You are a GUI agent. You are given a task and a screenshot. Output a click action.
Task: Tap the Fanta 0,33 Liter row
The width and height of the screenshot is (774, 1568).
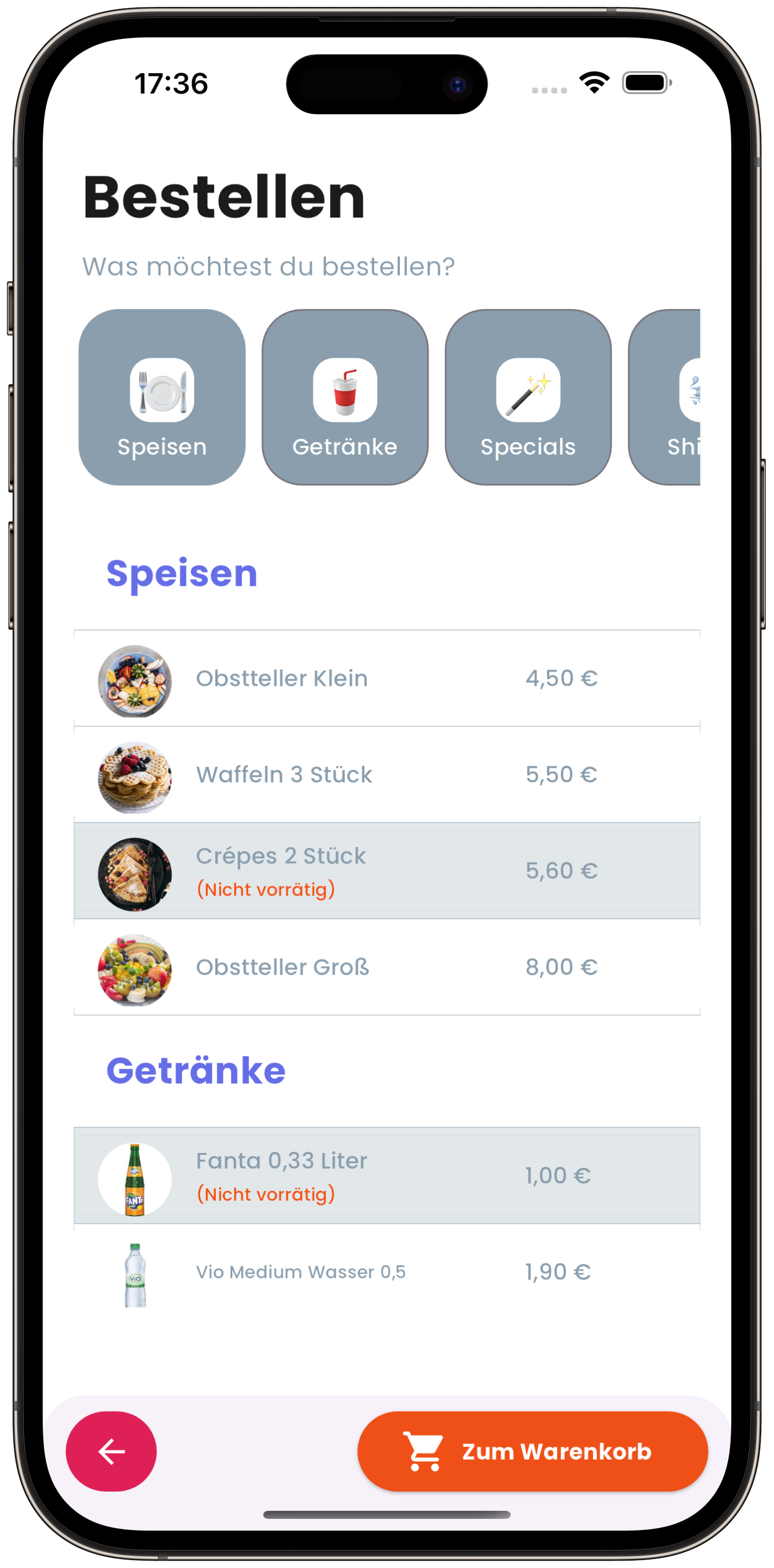pyautogui.click(x=386, y=1175)
